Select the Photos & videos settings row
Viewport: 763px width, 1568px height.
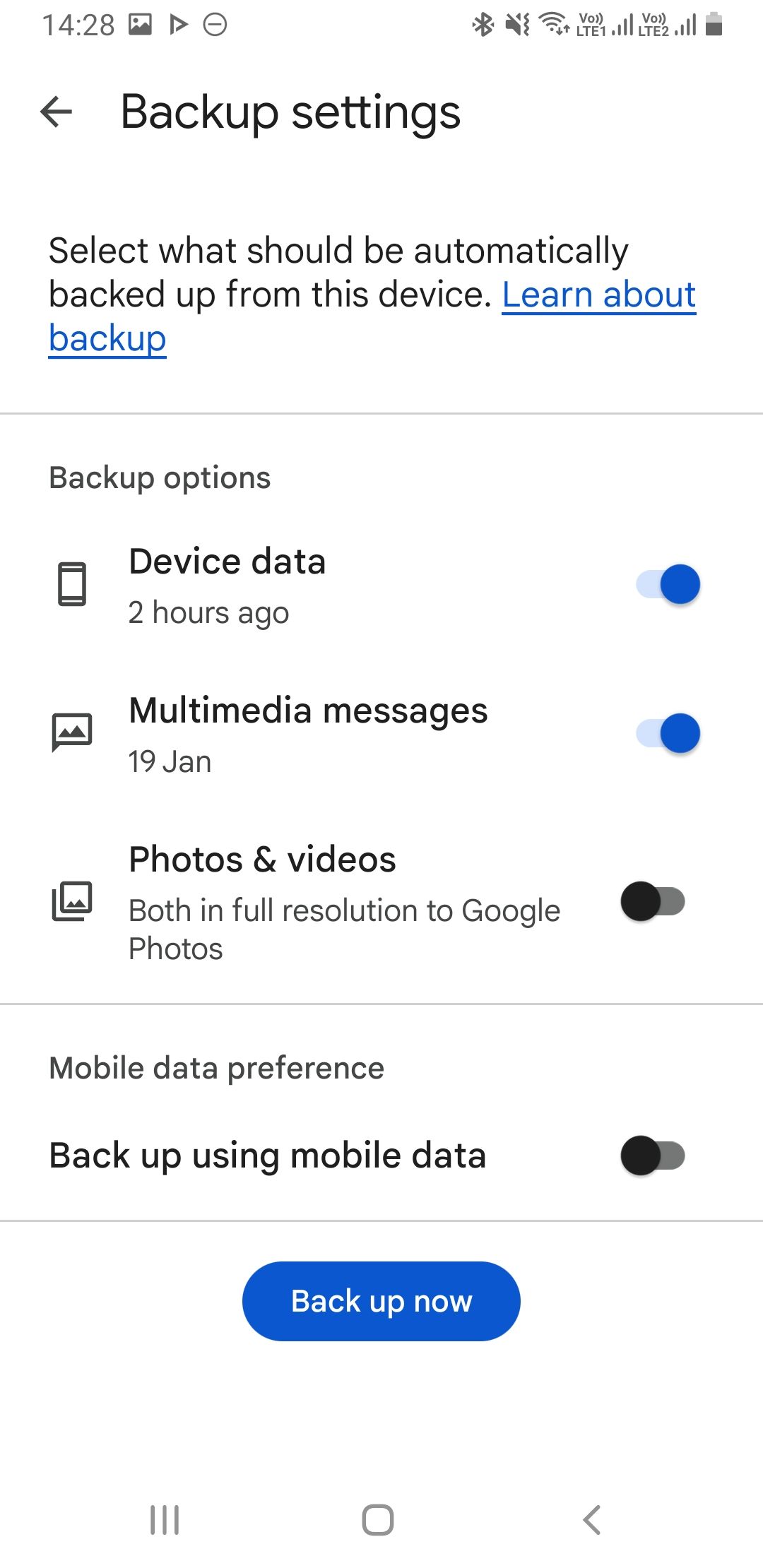318,901
